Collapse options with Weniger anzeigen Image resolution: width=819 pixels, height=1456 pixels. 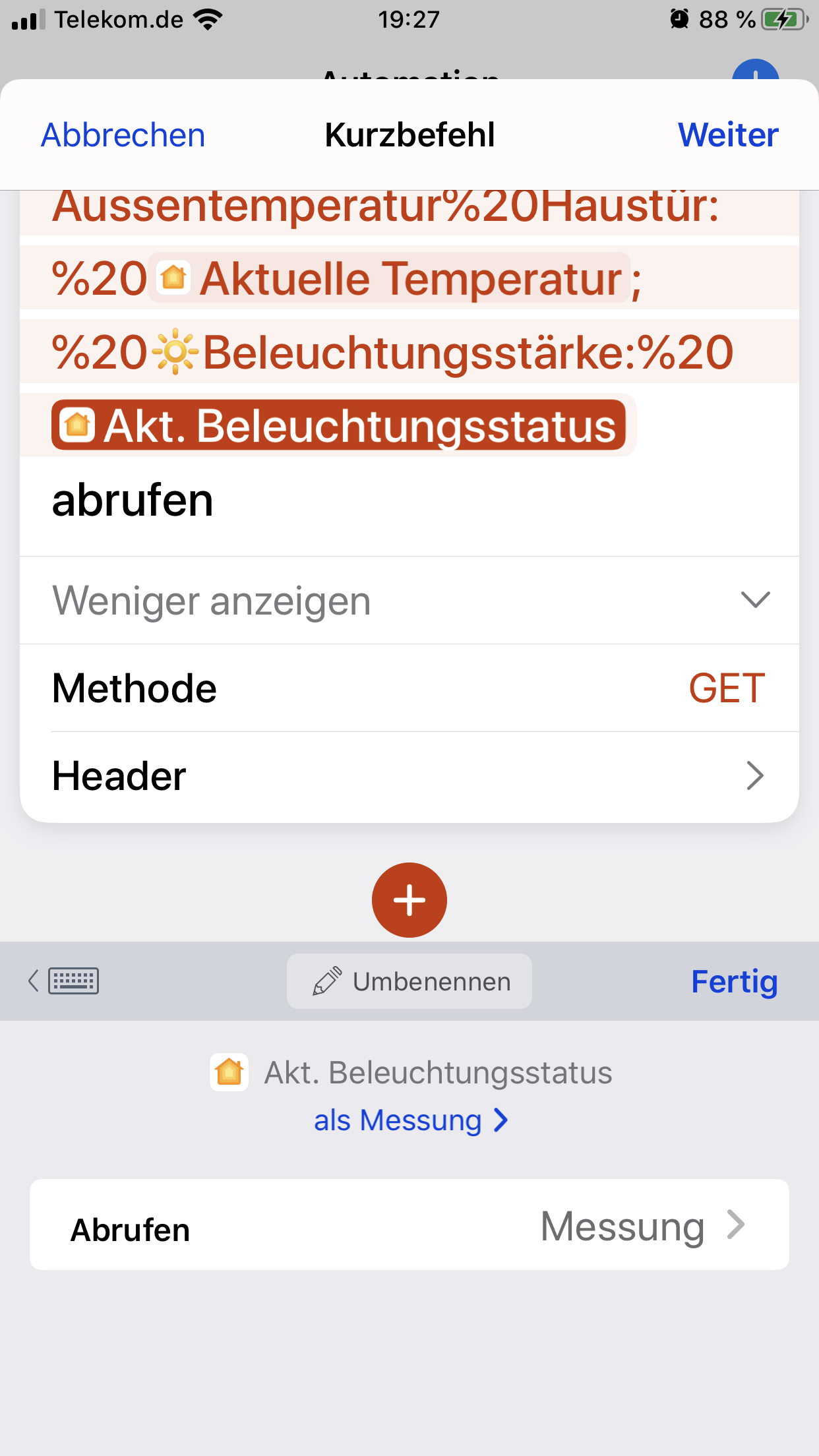point(409,601)
